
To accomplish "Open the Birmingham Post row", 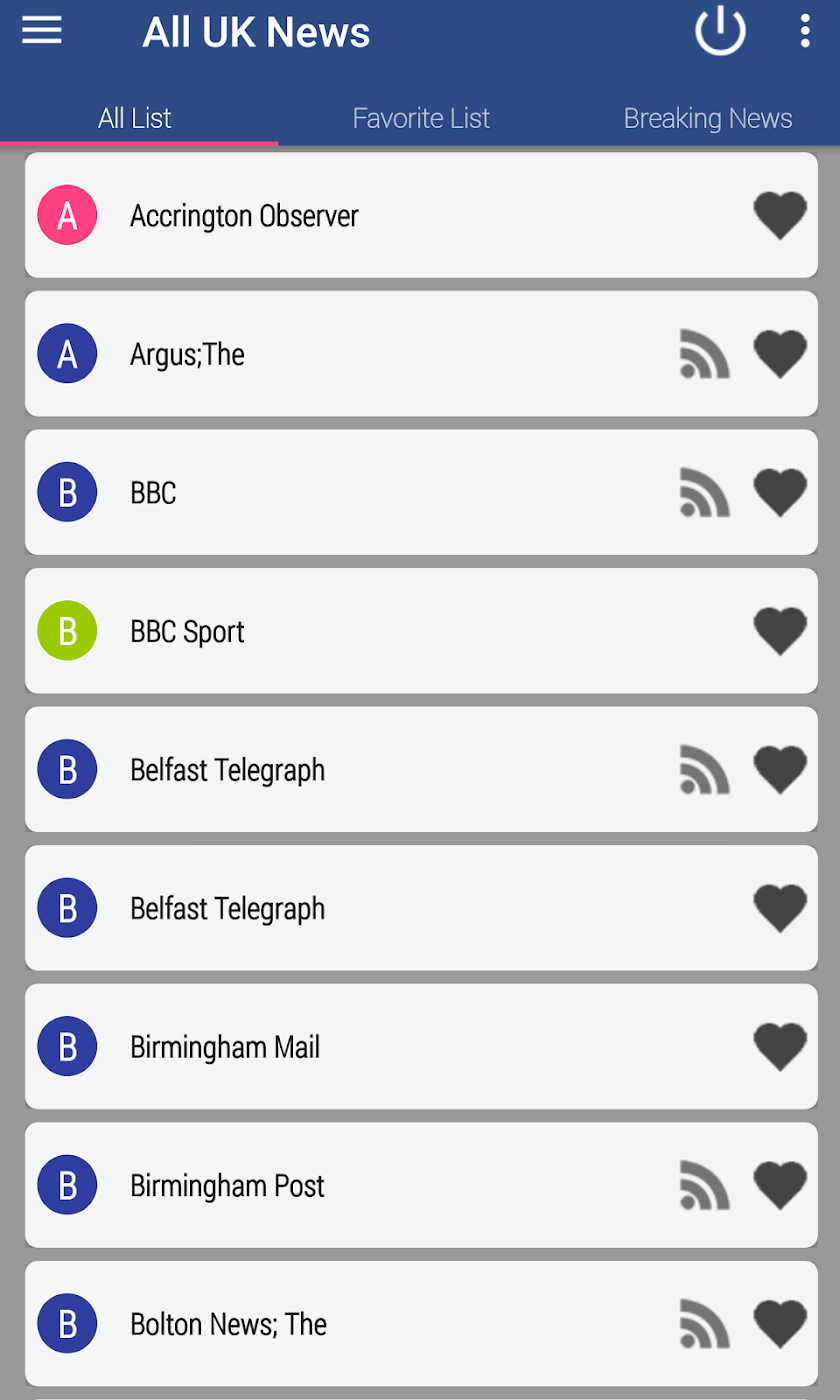I will click(x=227, y=1186).
